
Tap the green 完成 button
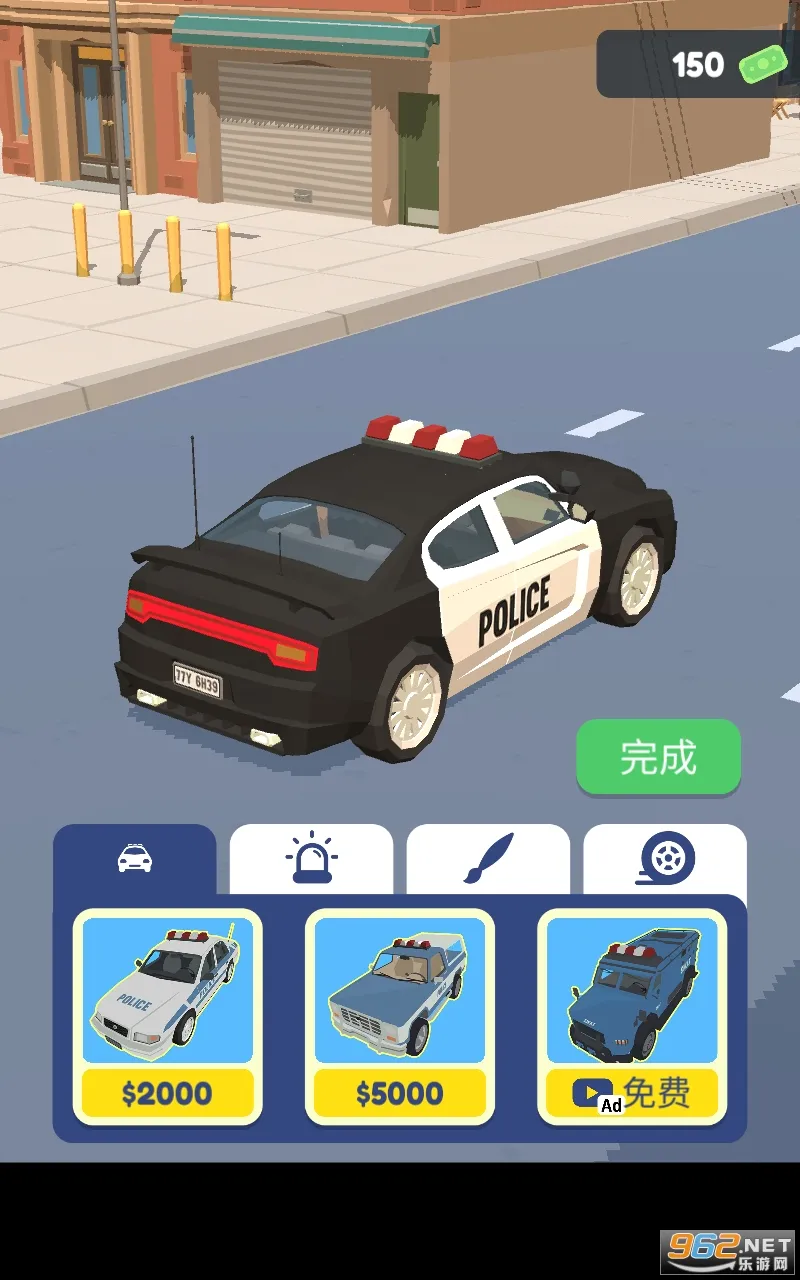coord(658,757)
